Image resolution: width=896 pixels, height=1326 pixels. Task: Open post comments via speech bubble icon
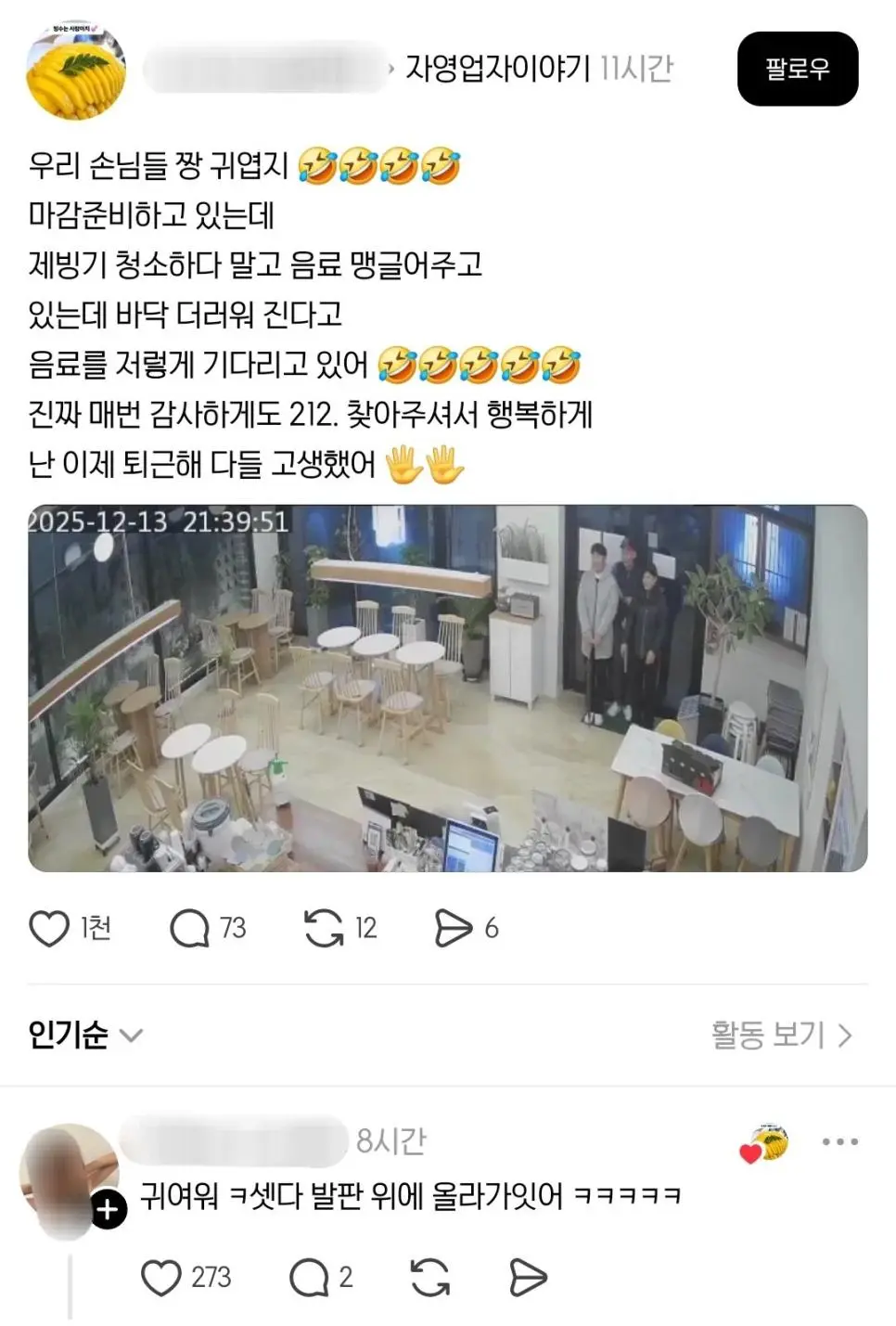point(190,928)
